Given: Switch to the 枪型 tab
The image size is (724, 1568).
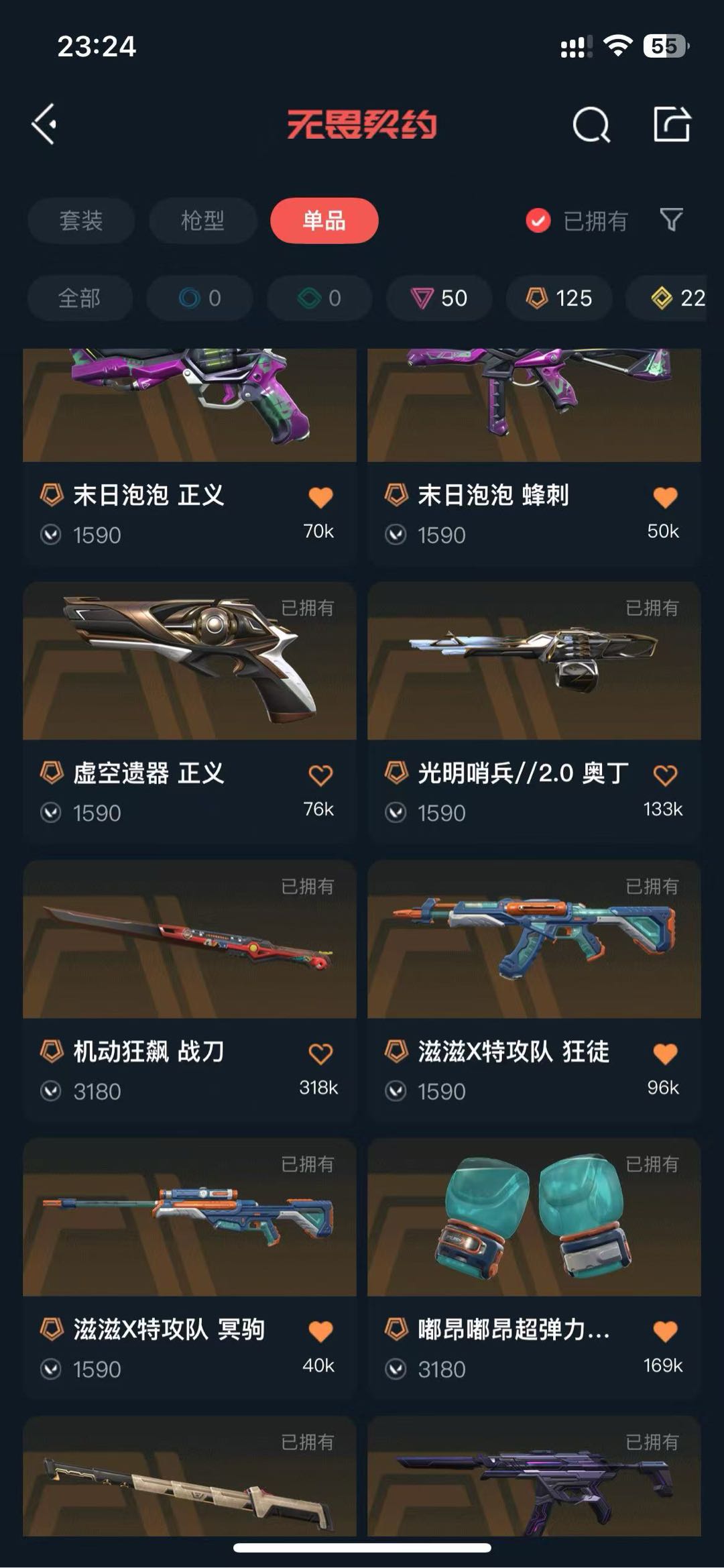Looking at the screenshot, I should (x=202, y=221).
